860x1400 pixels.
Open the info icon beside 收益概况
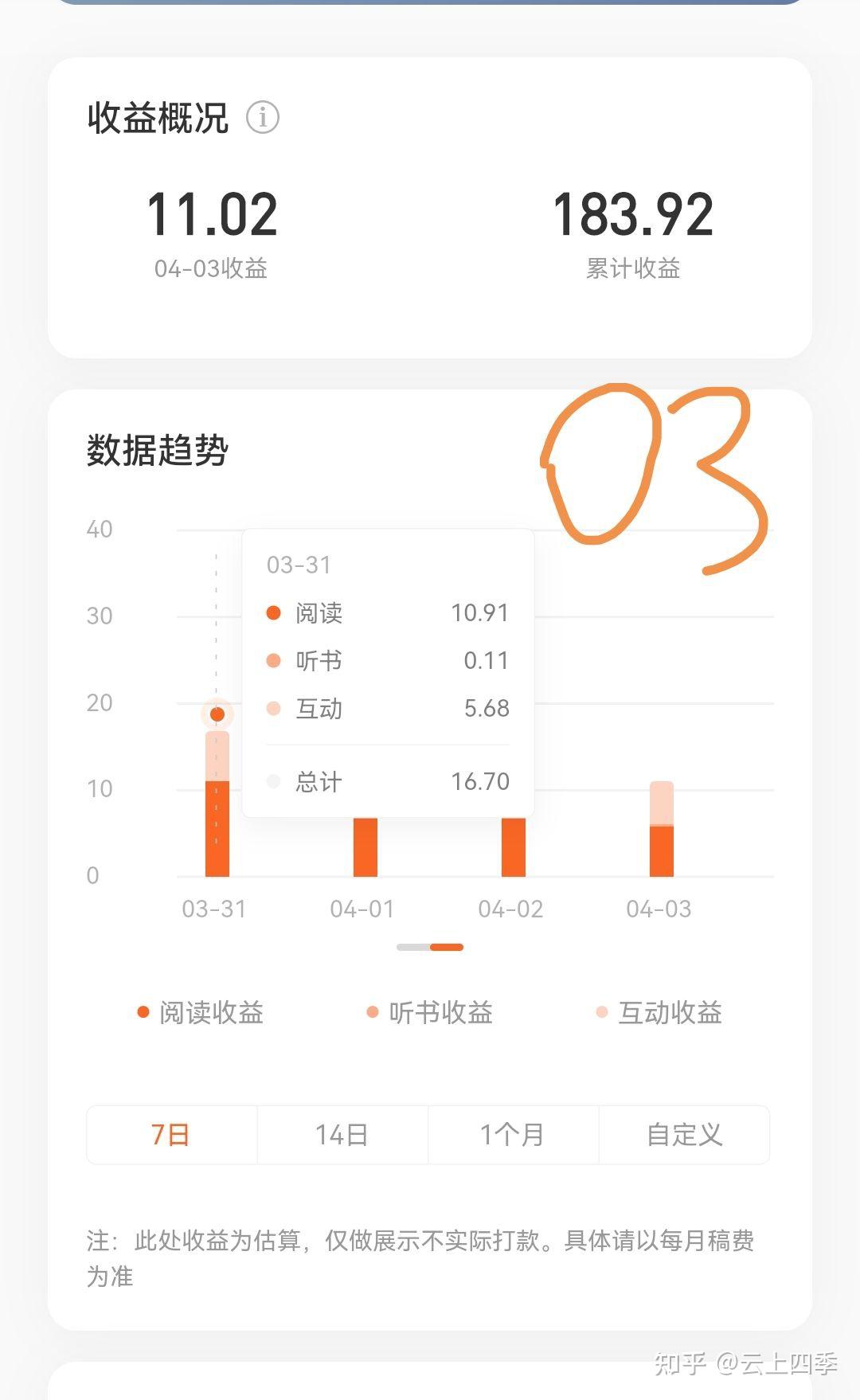click(262, 118)
